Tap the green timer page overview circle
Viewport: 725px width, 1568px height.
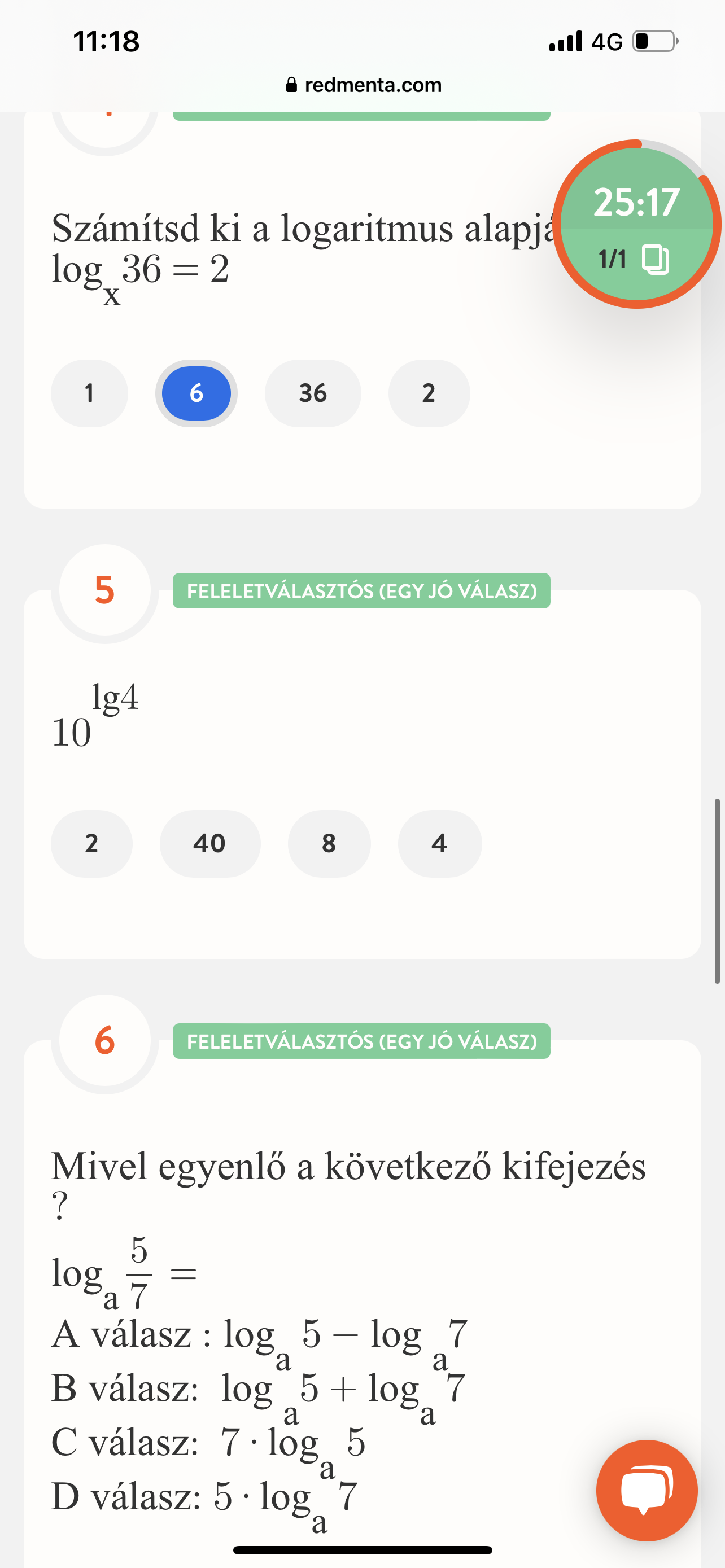coord(637,225)
